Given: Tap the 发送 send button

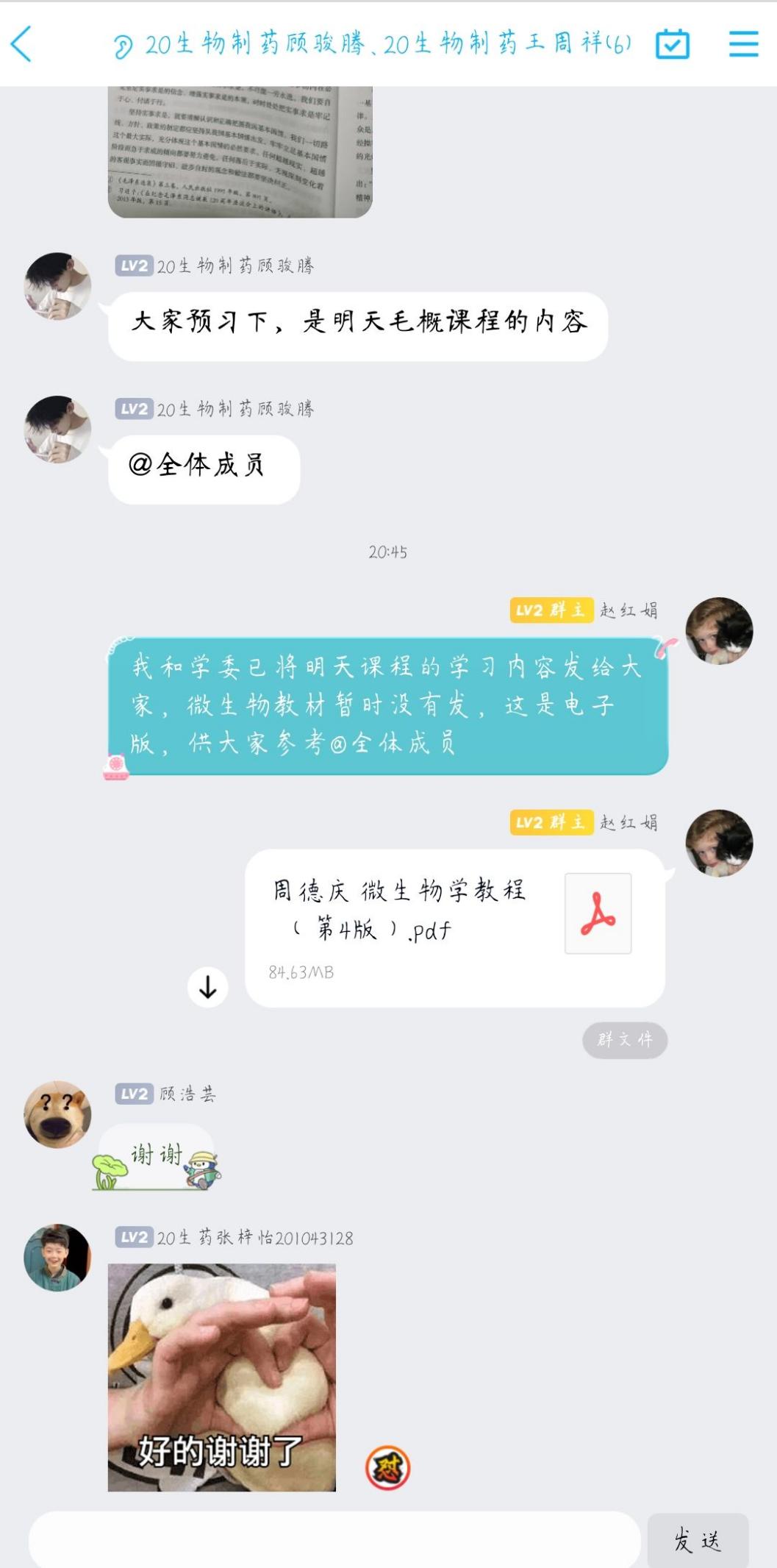Looking at the screenshot, I should 698,1540.
